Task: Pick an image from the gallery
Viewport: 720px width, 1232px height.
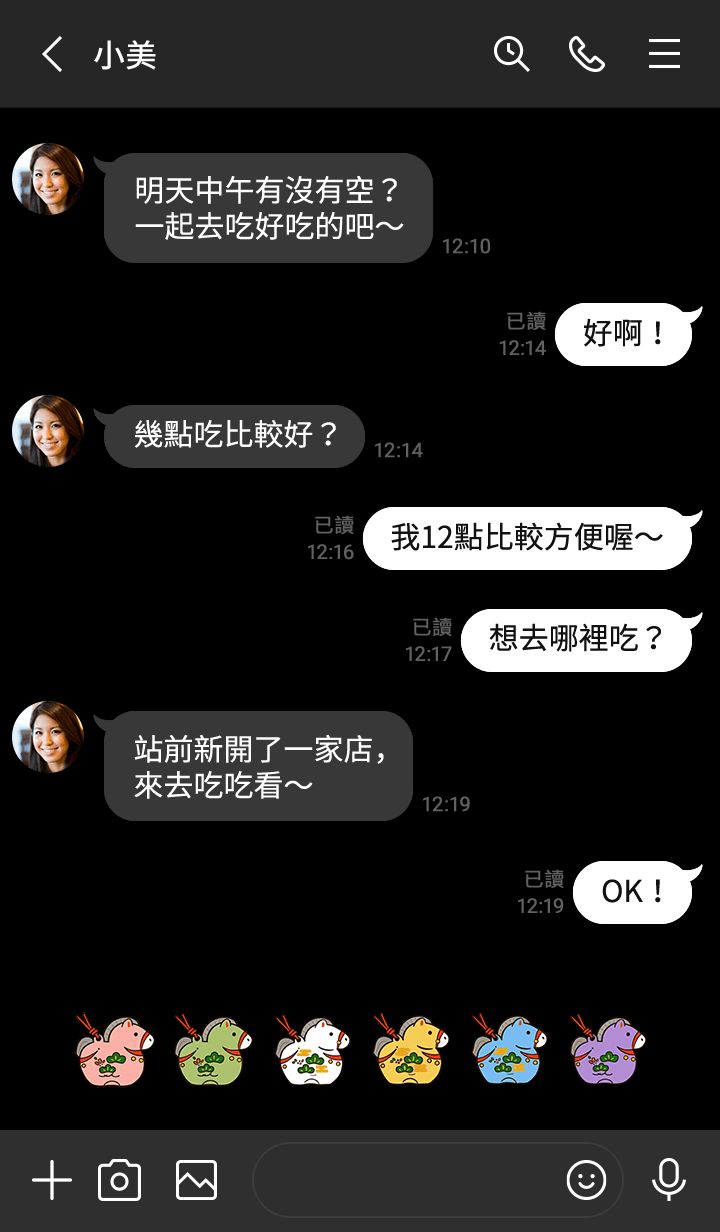Action: [x=196, y=1181]
